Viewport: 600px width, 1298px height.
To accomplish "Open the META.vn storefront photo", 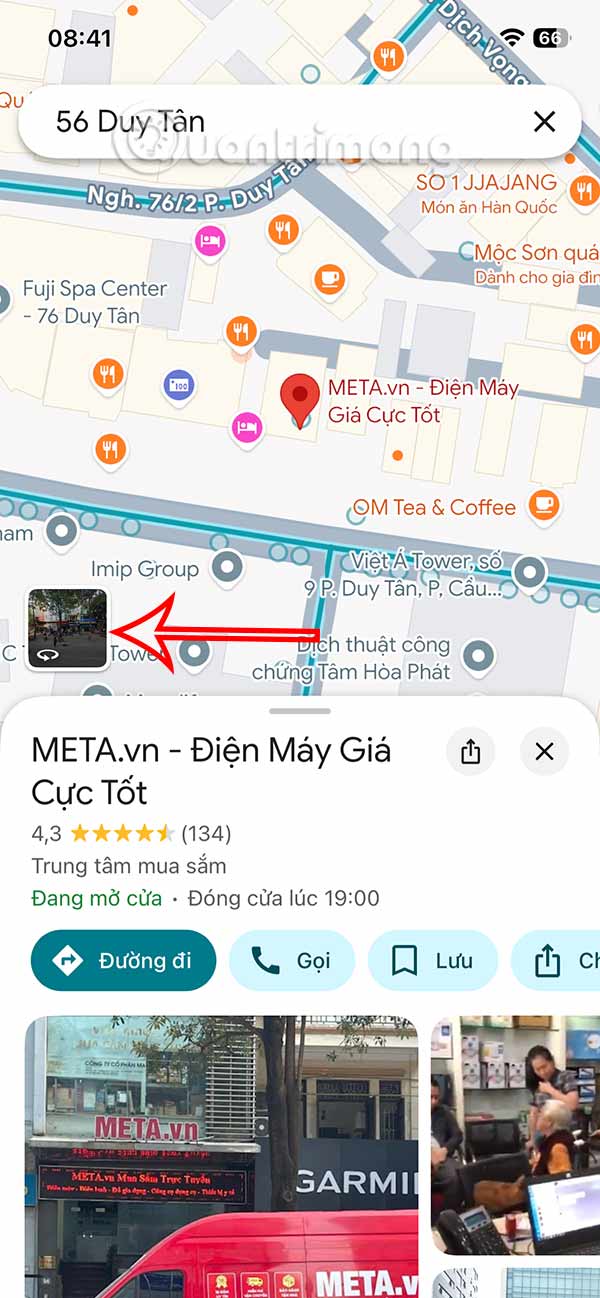I will coord(221,1155).
